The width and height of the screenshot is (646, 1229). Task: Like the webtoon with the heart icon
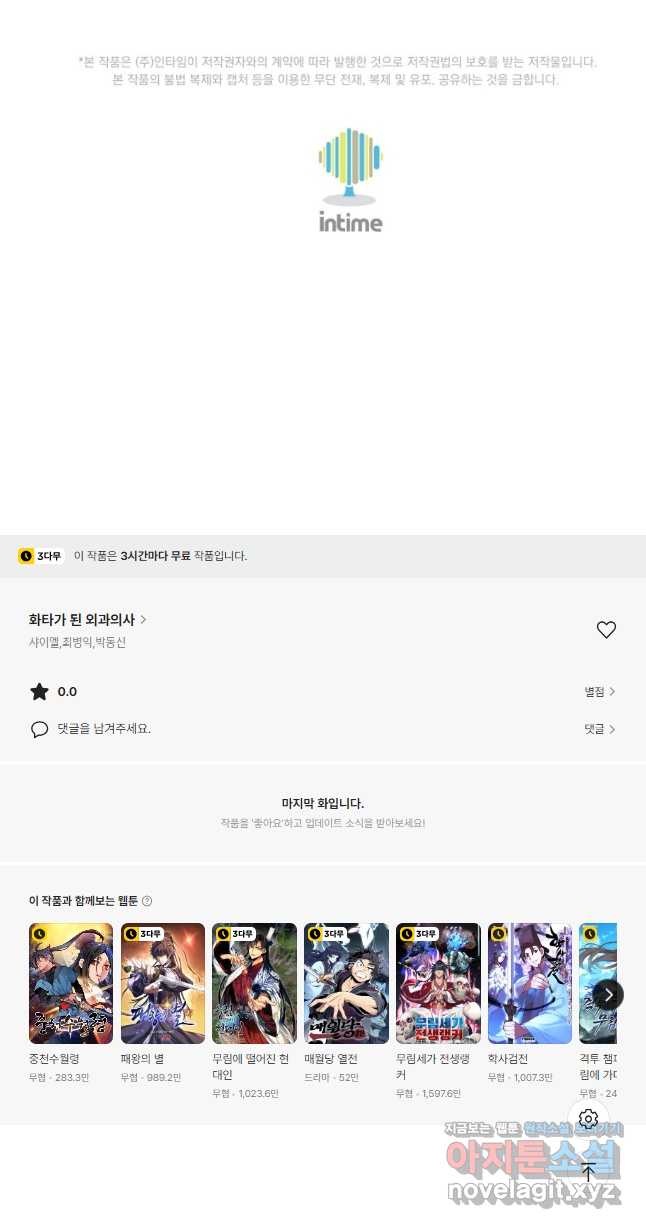pos(606,630)
